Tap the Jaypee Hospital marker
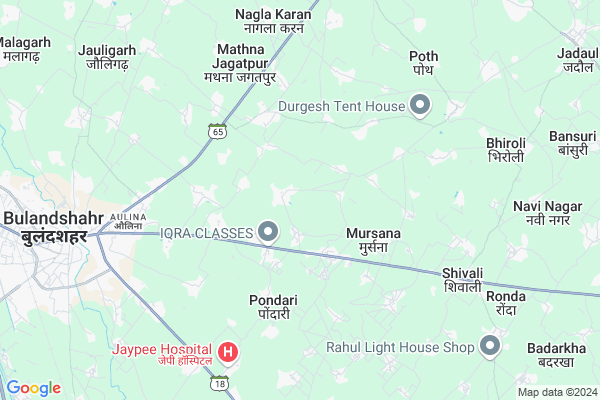 tap(228, 352)
